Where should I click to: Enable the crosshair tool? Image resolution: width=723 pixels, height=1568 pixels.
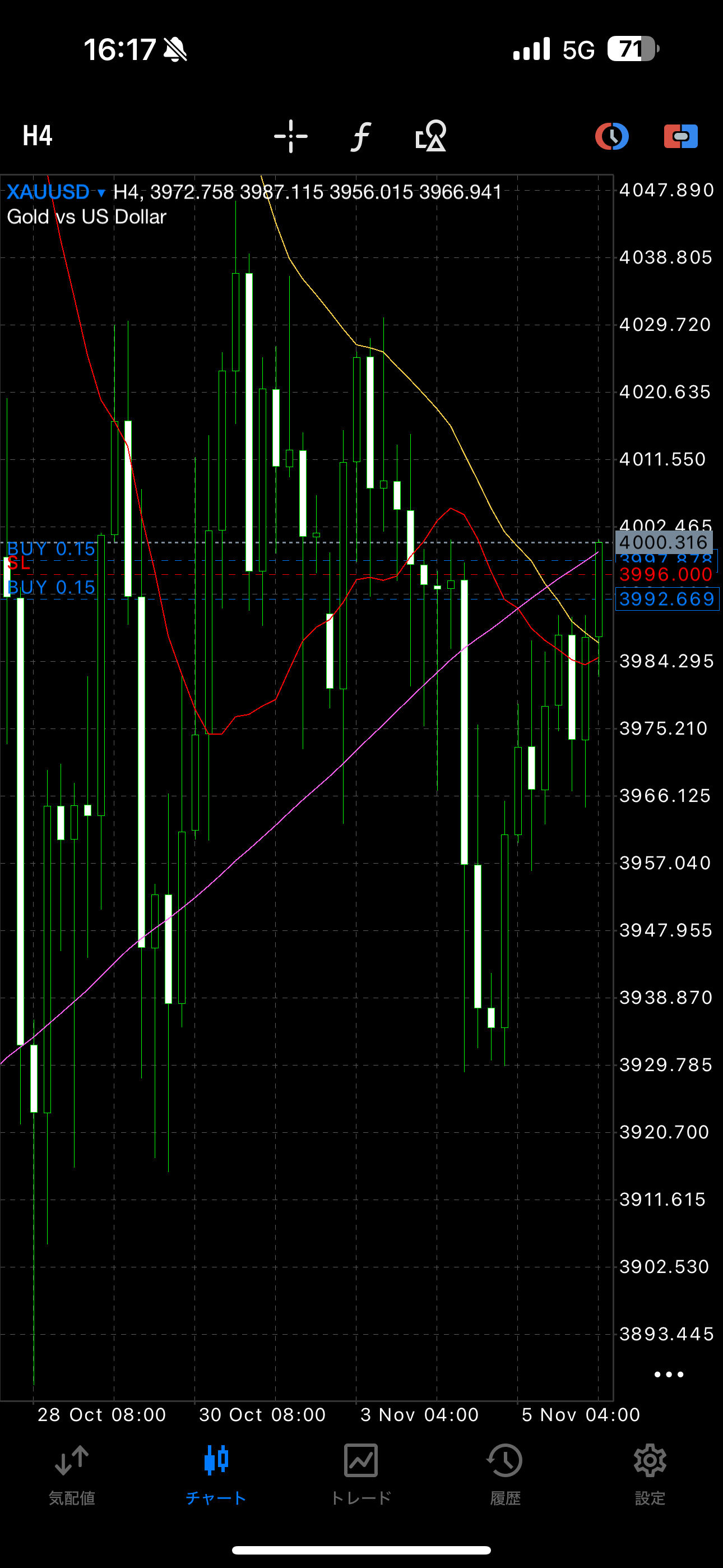tap(291, 136)
